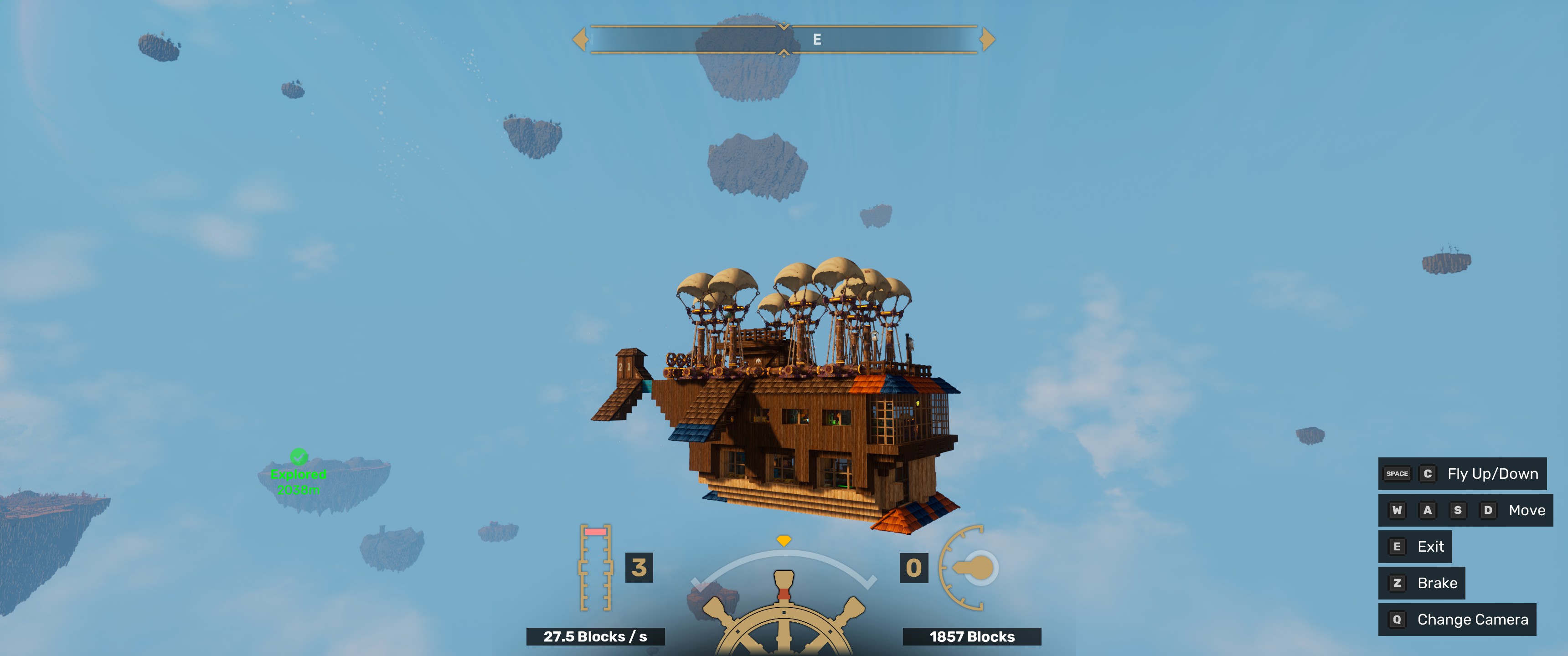Image resolution: width=1568 pixels, height=656 pixels.
Task: Hit the Brake control
Action: (1421, 583)
